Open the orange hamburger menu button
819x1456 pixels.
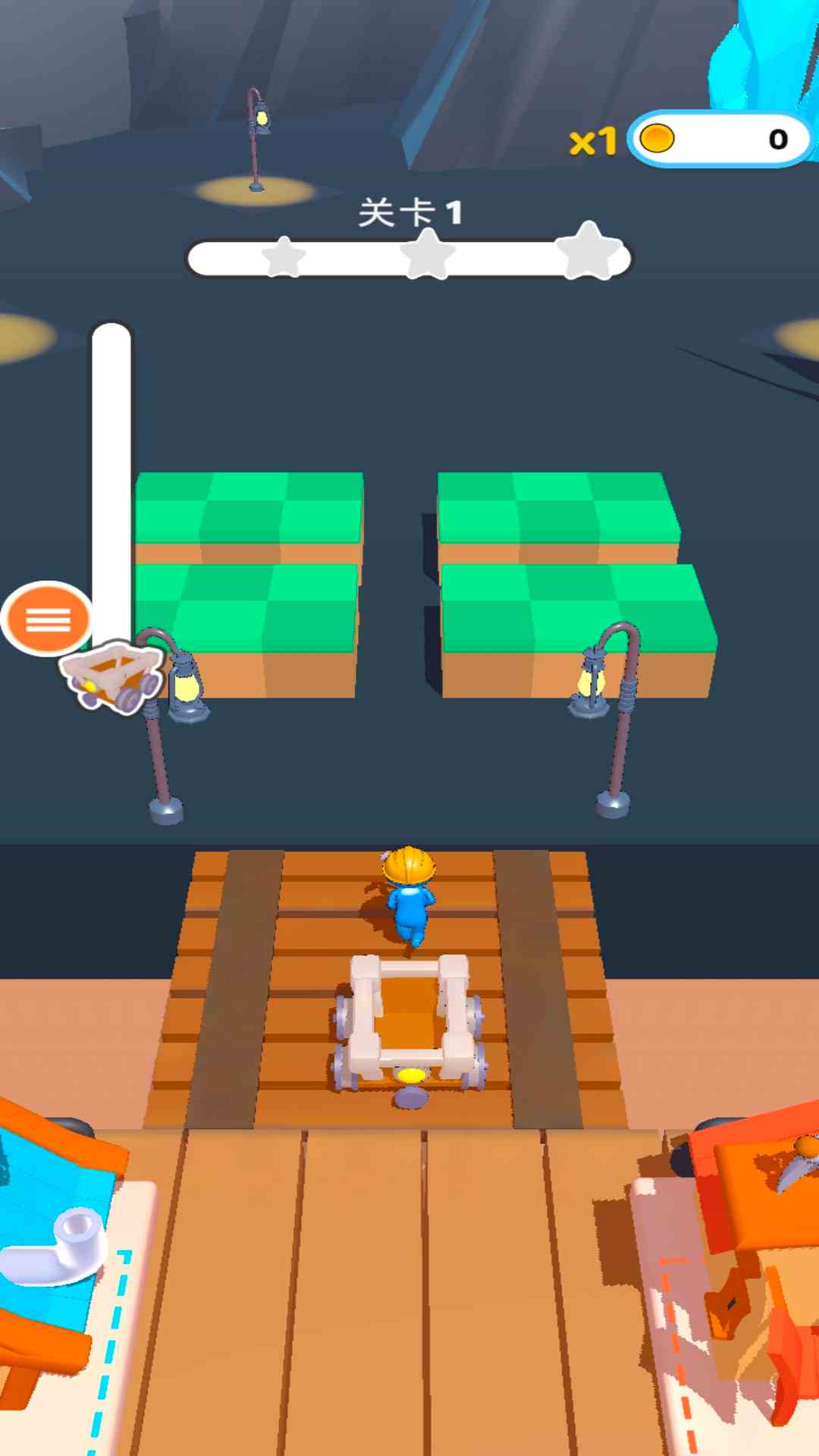(x=48, y=619)
